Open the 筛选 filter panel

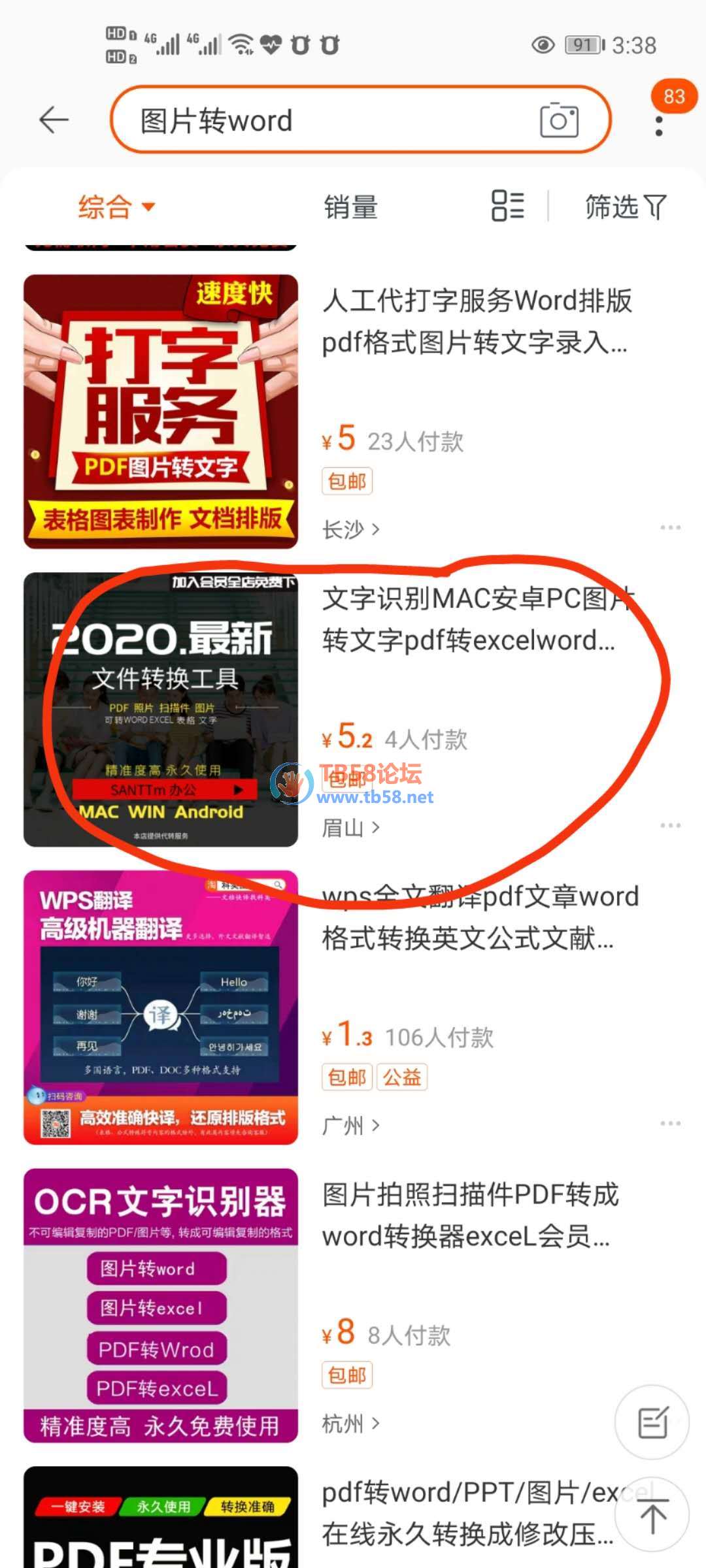(625, 207)
